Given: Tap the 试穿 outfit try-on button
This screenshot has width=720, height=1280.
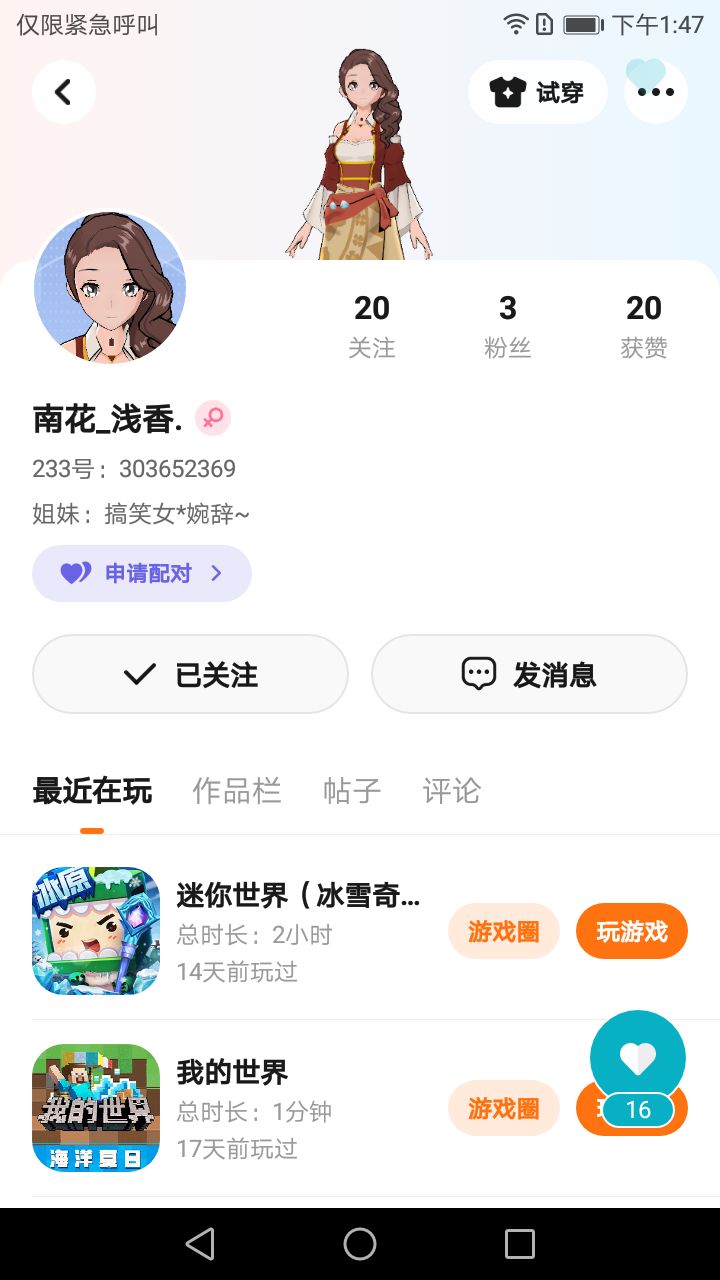Looking at the screenshot, I should (538, 92).
